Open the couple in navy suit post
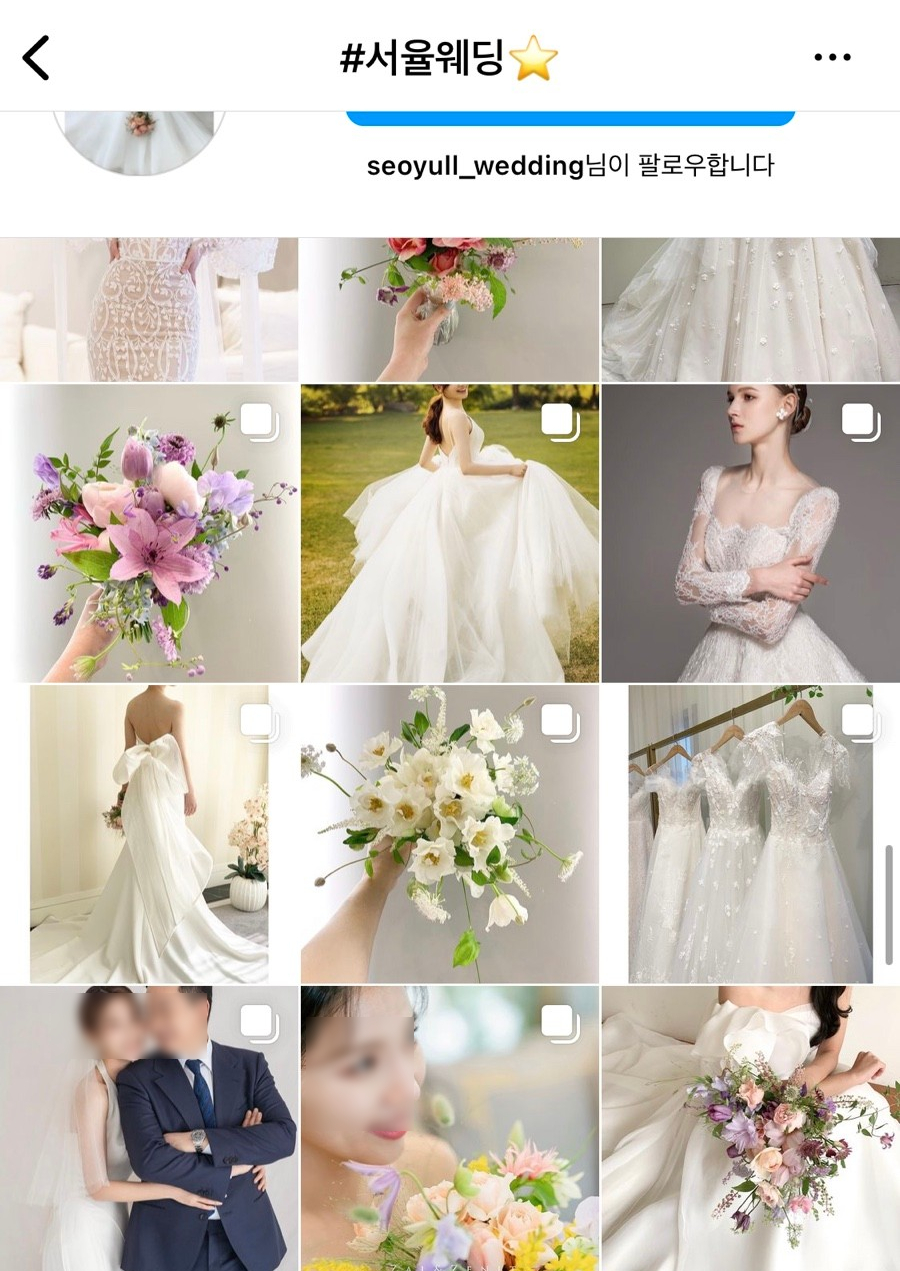The height and width of the screenshot is (1271, 900). pos(149,1128)
